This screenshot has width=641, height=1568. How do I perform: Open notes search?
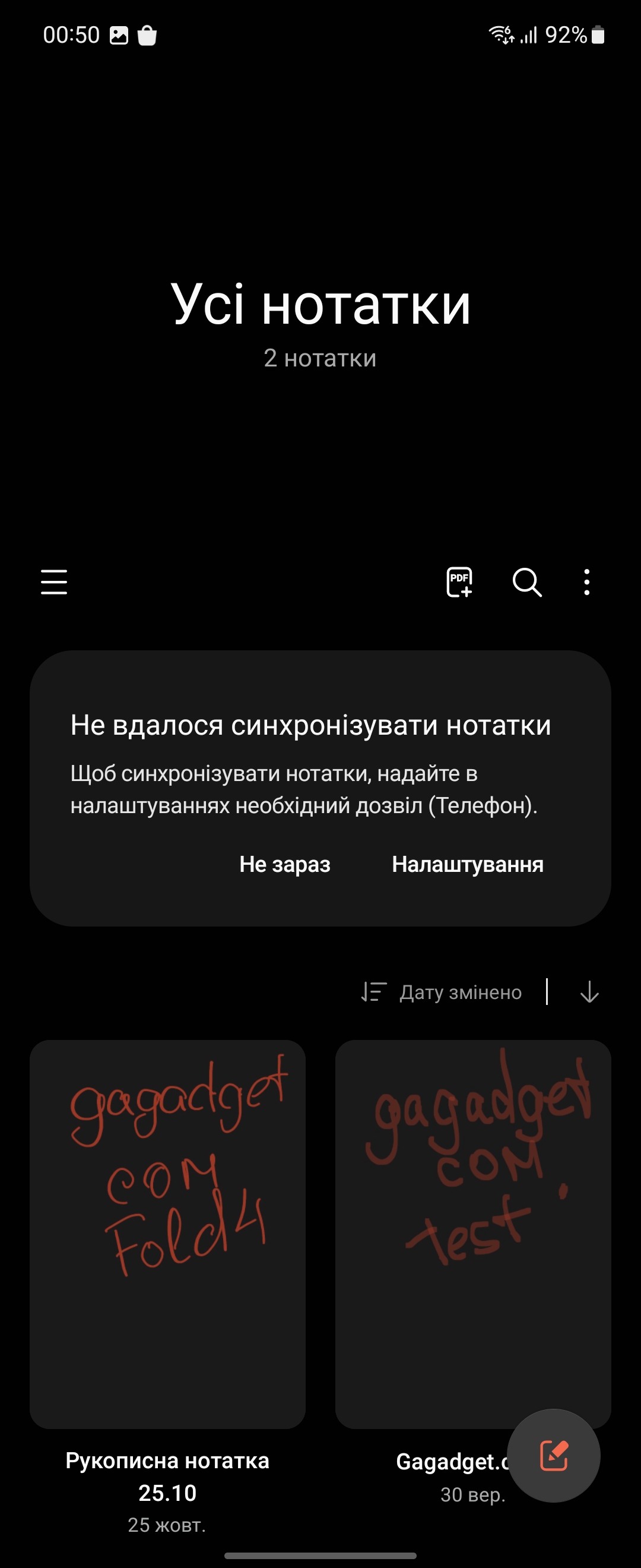pos(526,582)
